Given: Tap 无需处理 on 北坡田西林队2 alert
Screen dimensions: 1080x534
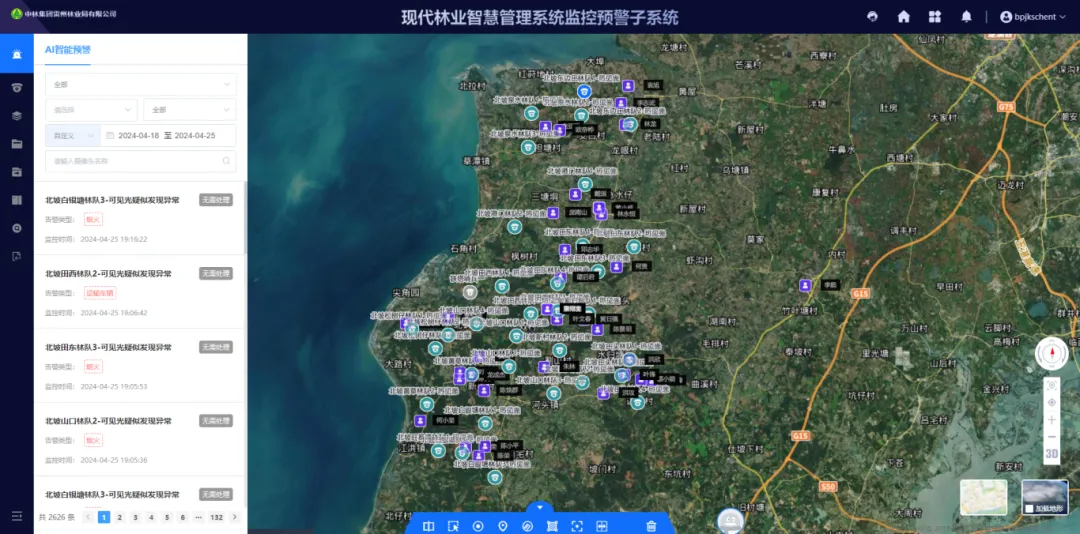Looking at the screenshot, I should 215,273.
